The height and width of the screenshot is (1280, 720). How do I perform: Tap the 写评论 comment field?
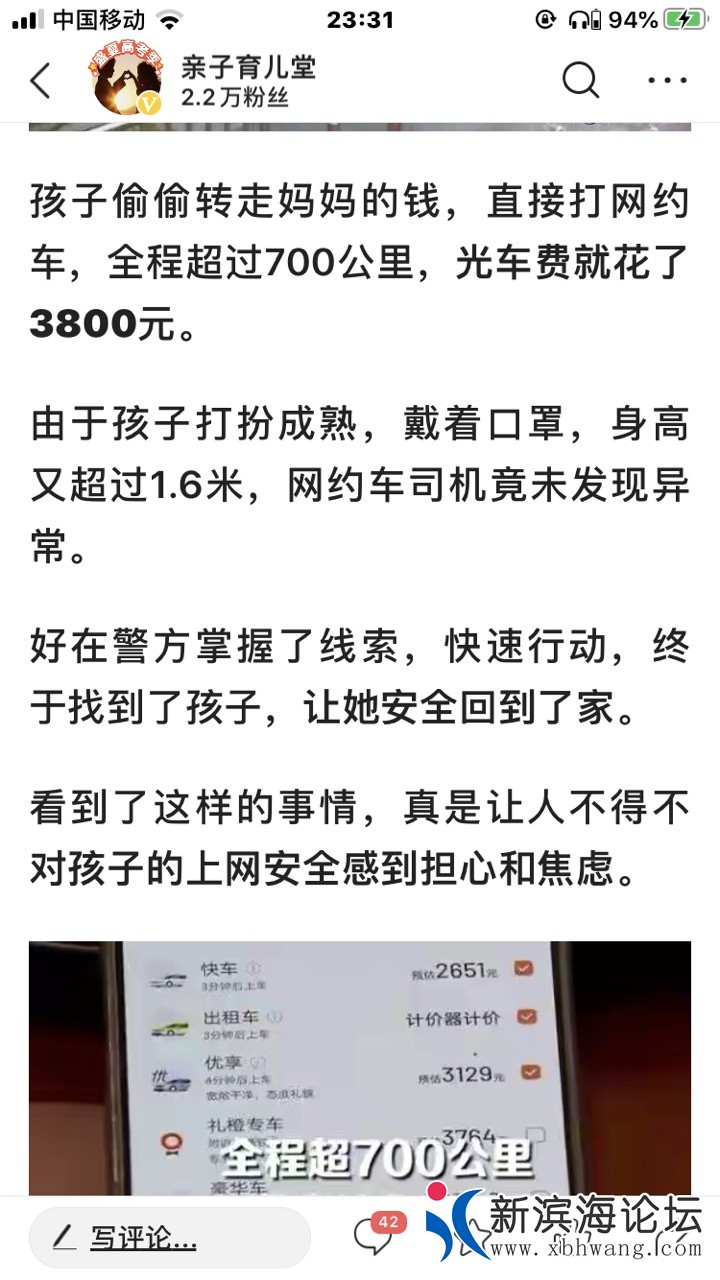click(x=168, y=1239)
